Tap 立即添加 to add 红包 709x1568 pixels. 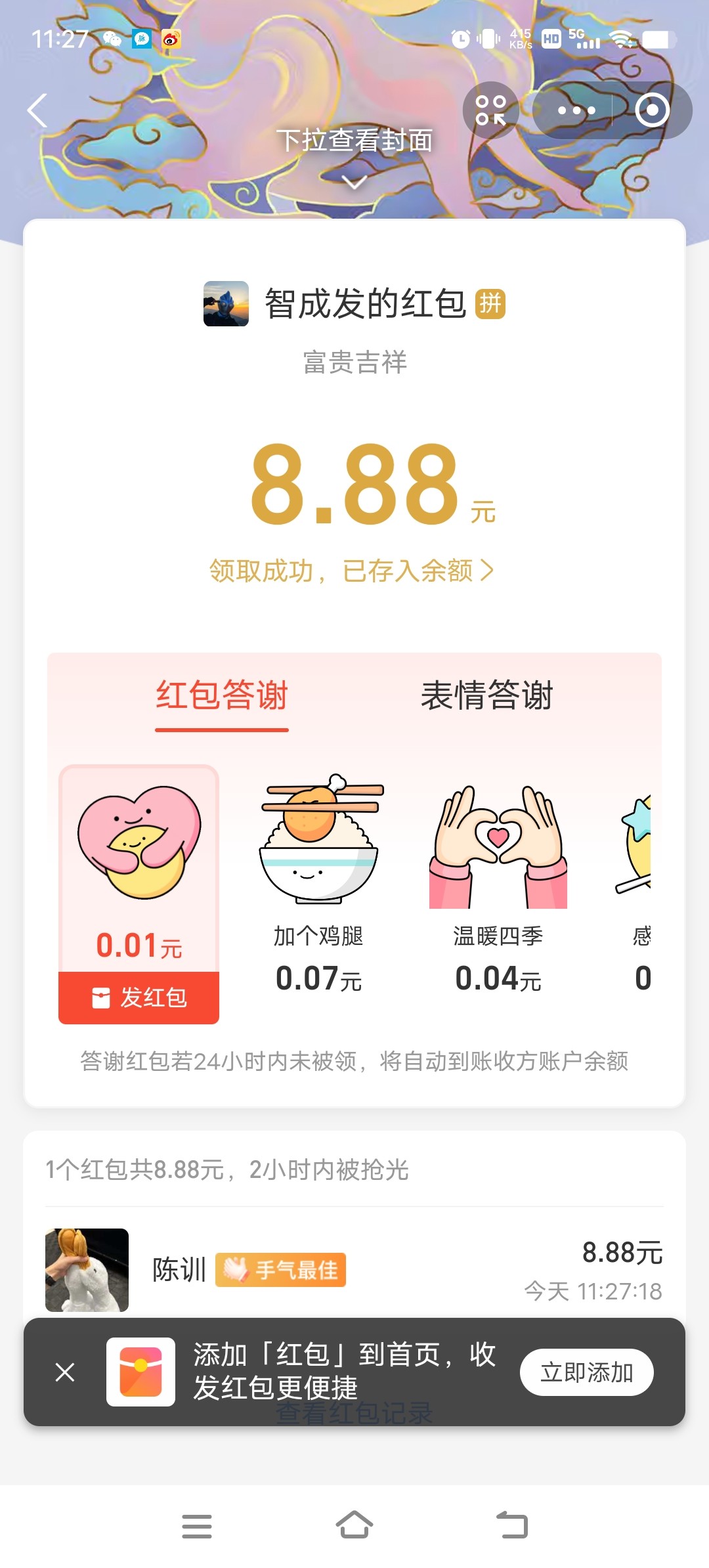point(586,1372)
